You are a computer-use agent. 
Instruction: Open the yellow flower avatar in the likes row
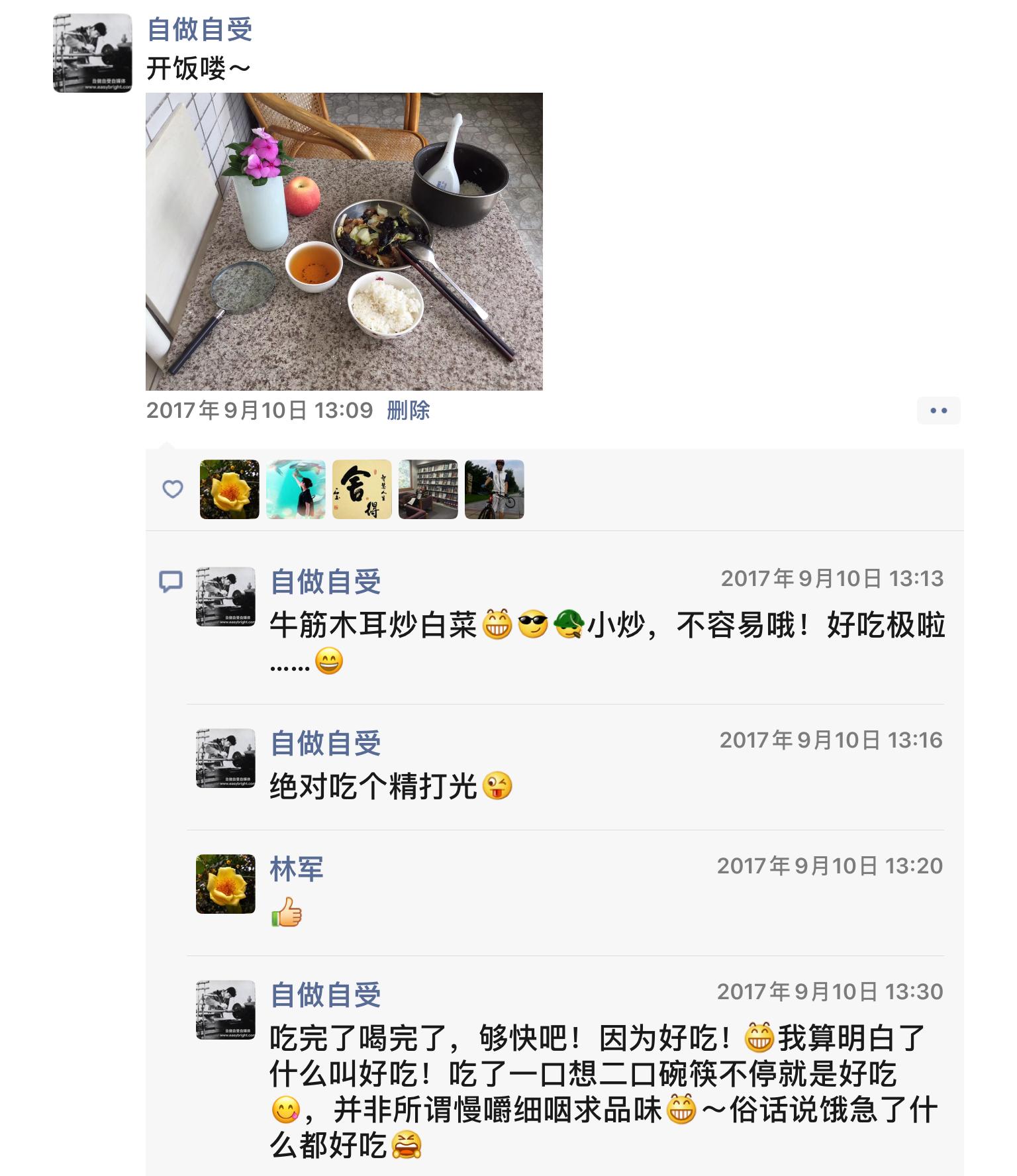(x=229, y=489)
